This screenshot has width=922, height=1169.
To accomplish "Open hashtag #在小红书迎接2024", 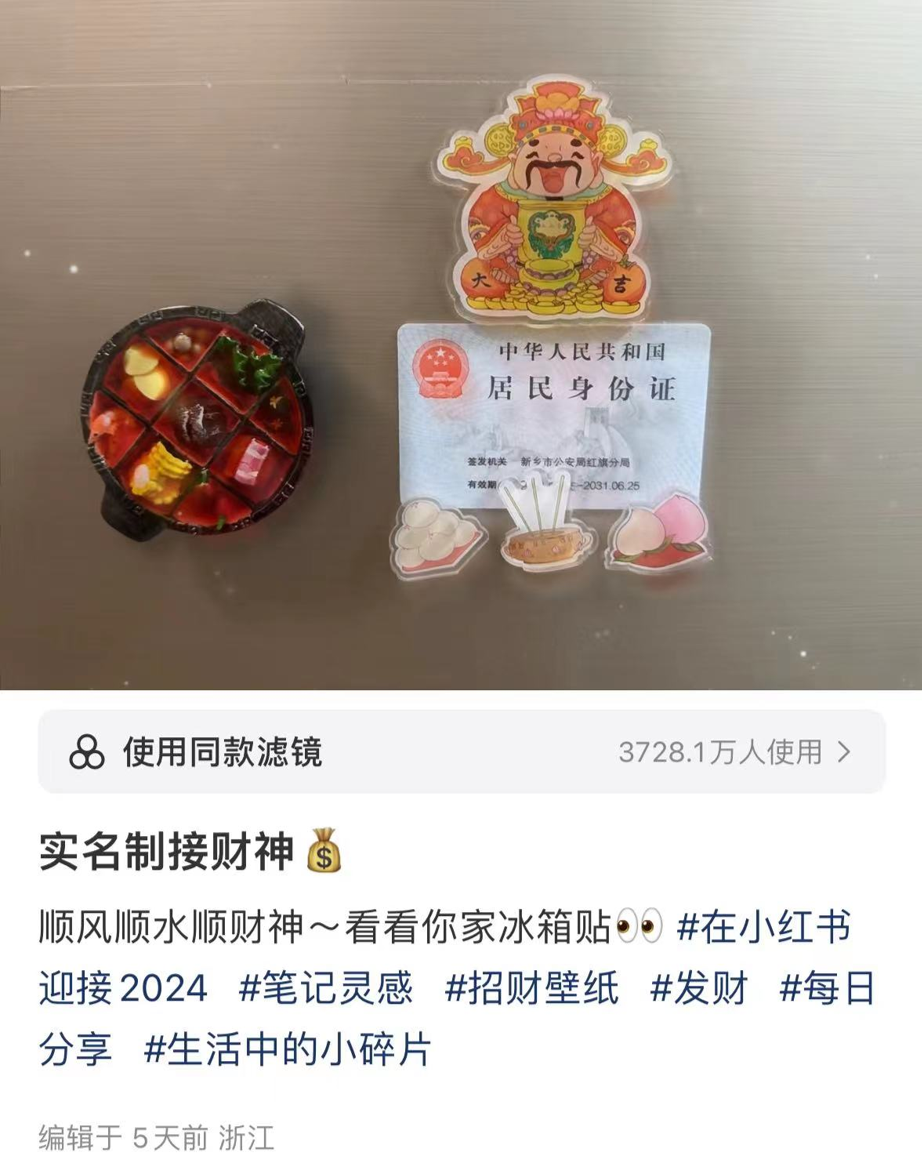I will click(764, 928).
